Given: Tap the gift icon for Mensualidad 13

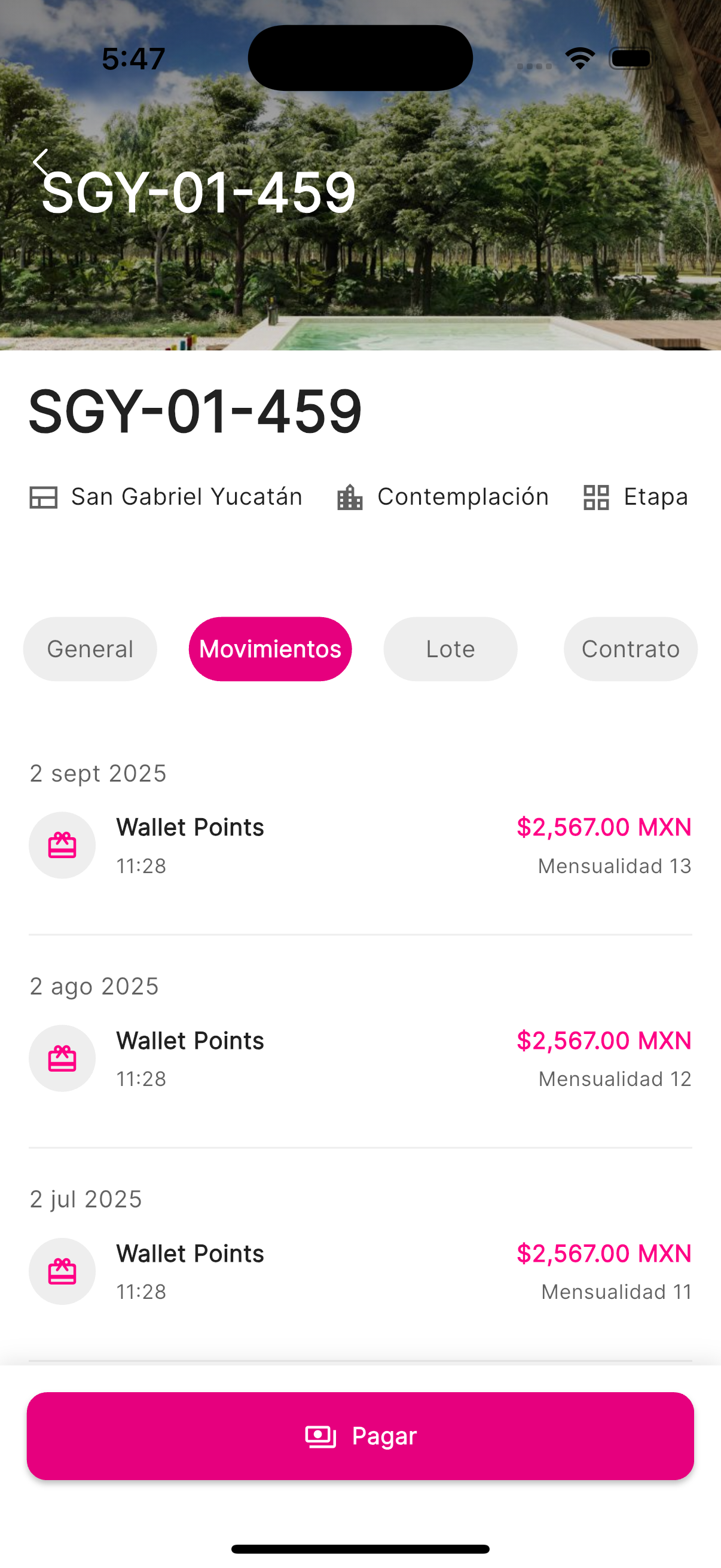Looking at the screenshot, I should [x=62, y=845].
